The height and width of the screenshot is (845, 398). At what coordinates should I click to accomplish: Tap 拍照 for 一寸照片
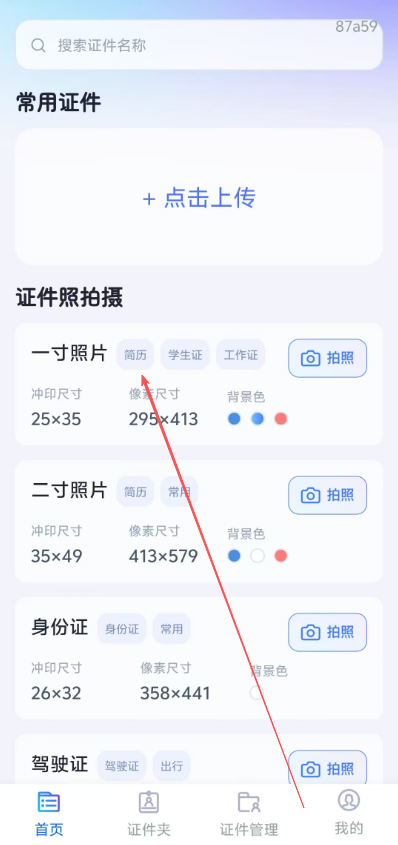[327, 358]
